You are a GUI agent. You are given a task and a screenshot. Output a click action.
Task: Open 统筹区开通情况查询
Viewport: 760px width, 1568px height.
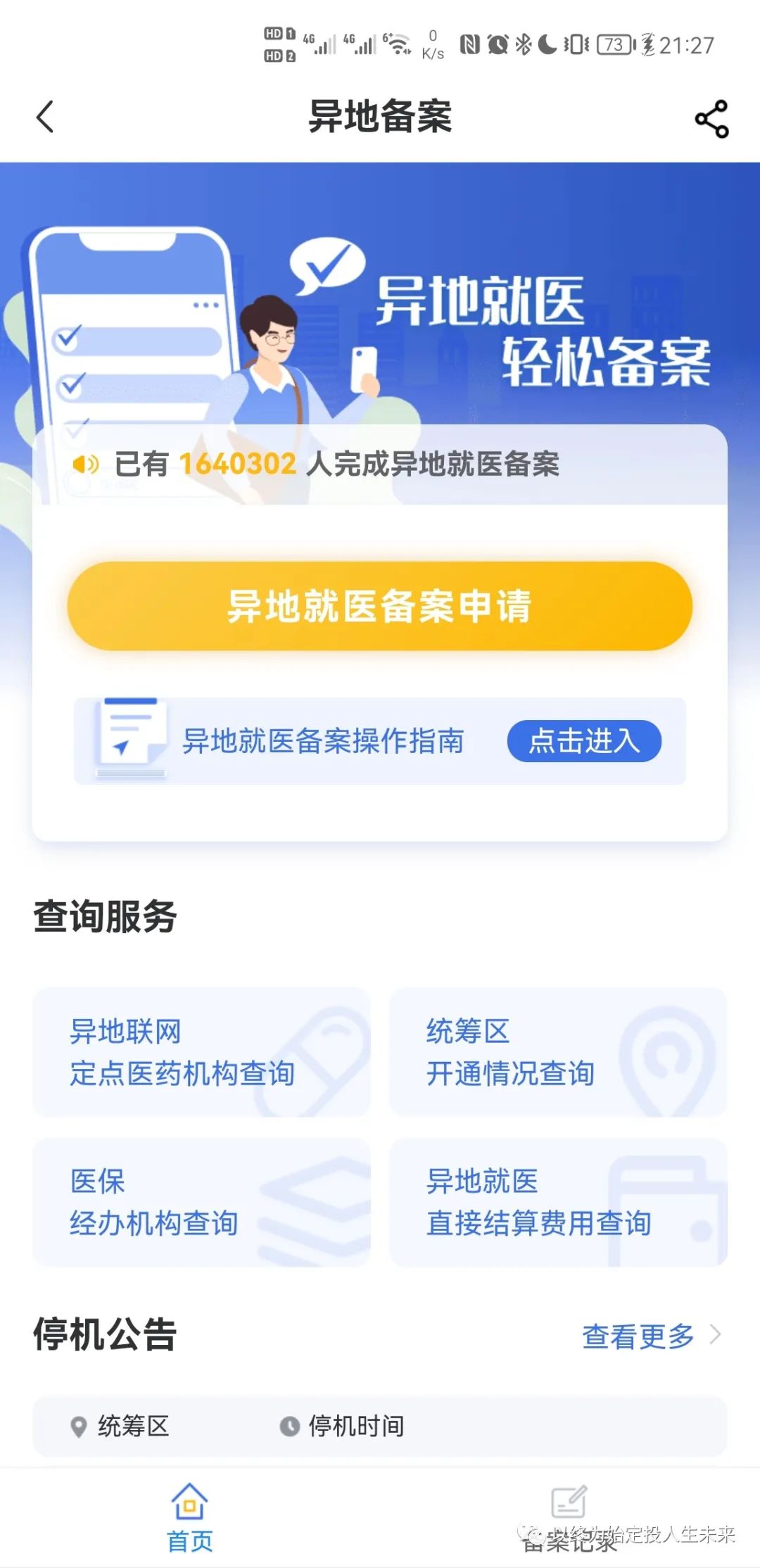558,1052
